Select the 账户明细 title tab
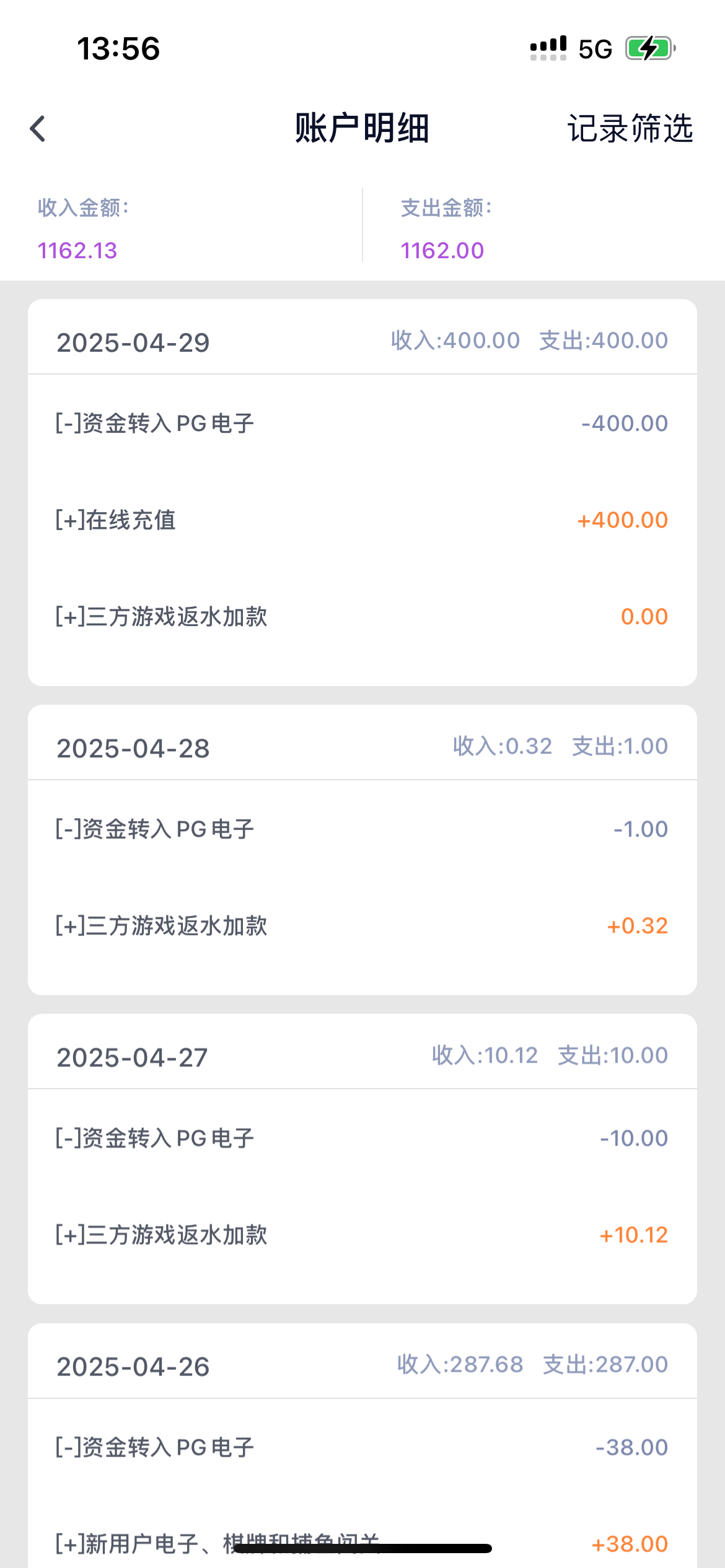 point(362,129)
